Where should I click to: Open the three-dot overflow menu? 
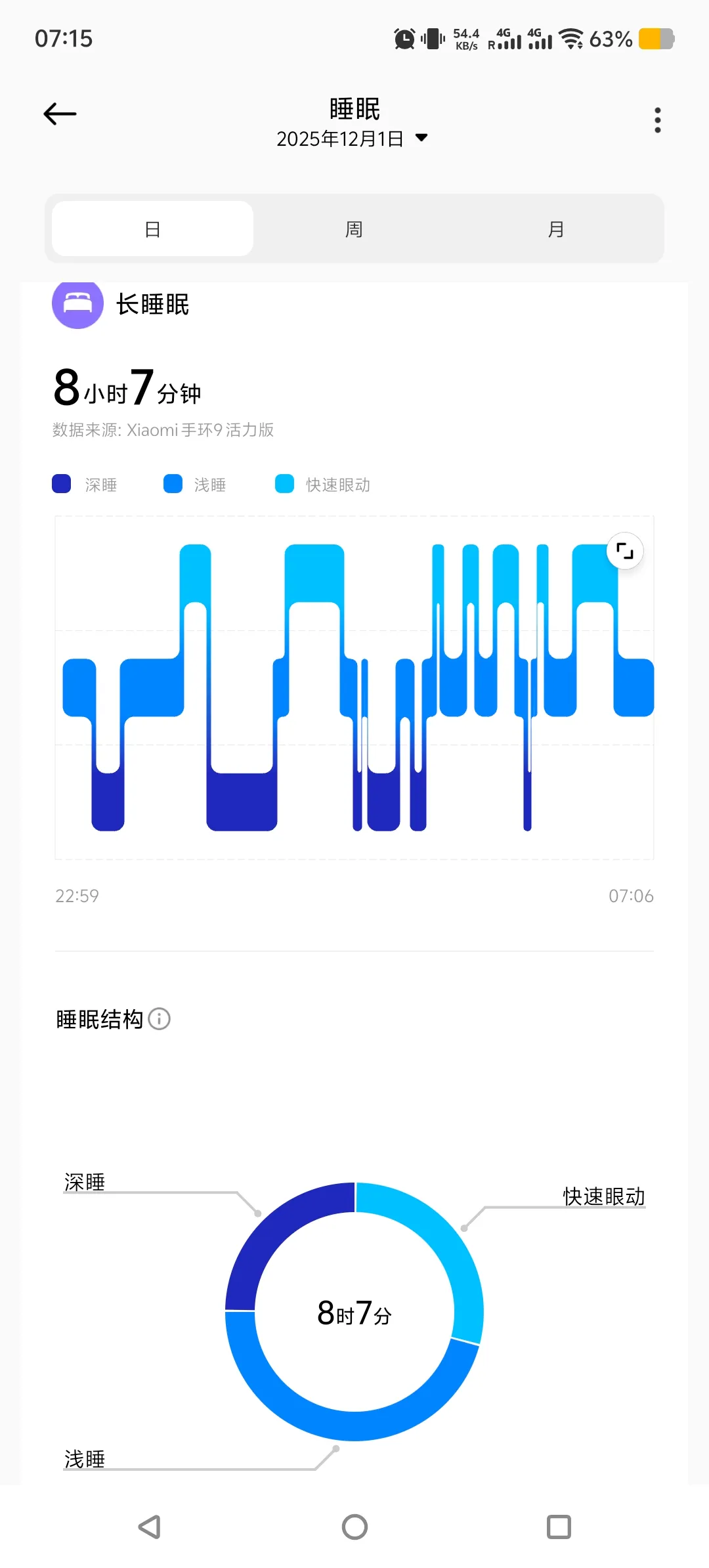(x=657, y=120)
